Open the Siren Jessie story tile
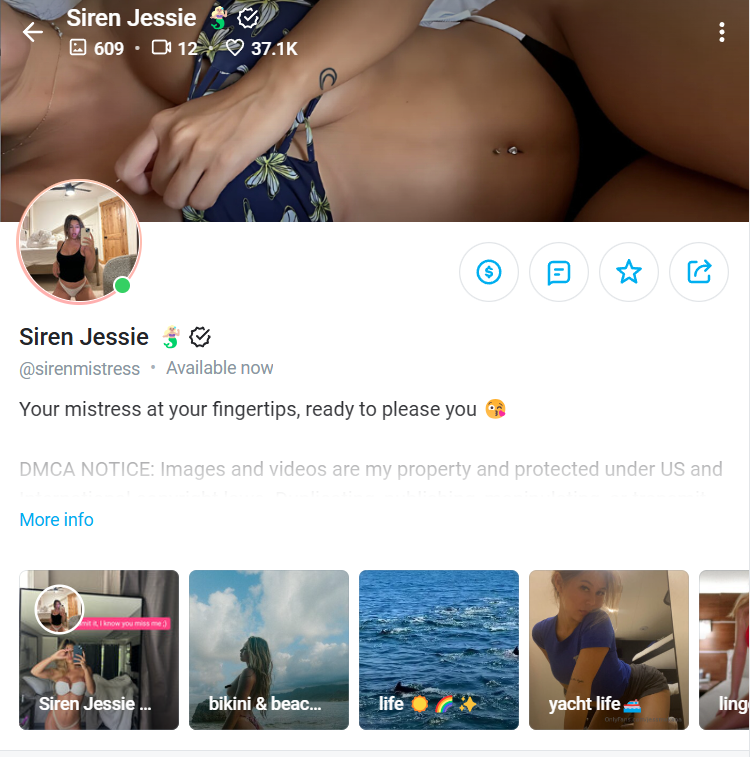This screenshot has height=757, width=750. (x=99, y=650)
